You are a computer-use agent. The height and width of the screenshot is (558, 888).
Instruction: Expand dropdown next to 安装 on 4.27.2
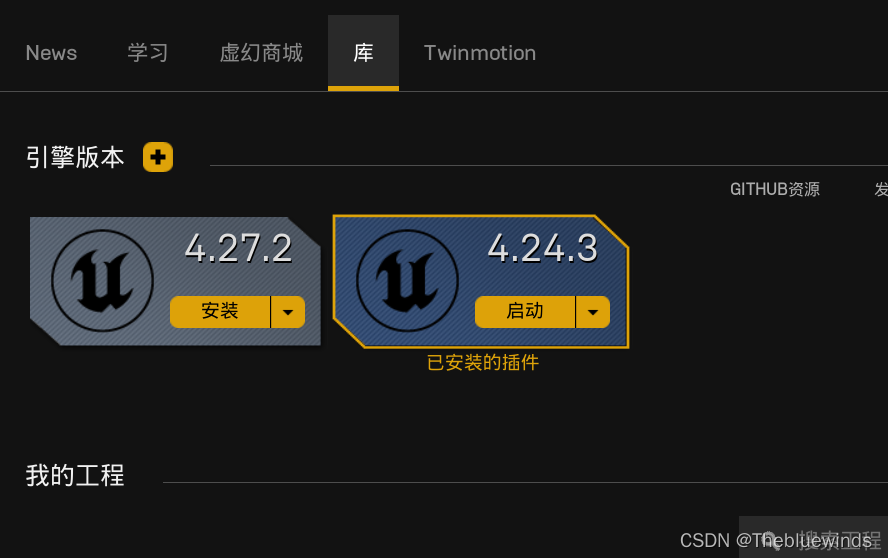pos(288,312)
